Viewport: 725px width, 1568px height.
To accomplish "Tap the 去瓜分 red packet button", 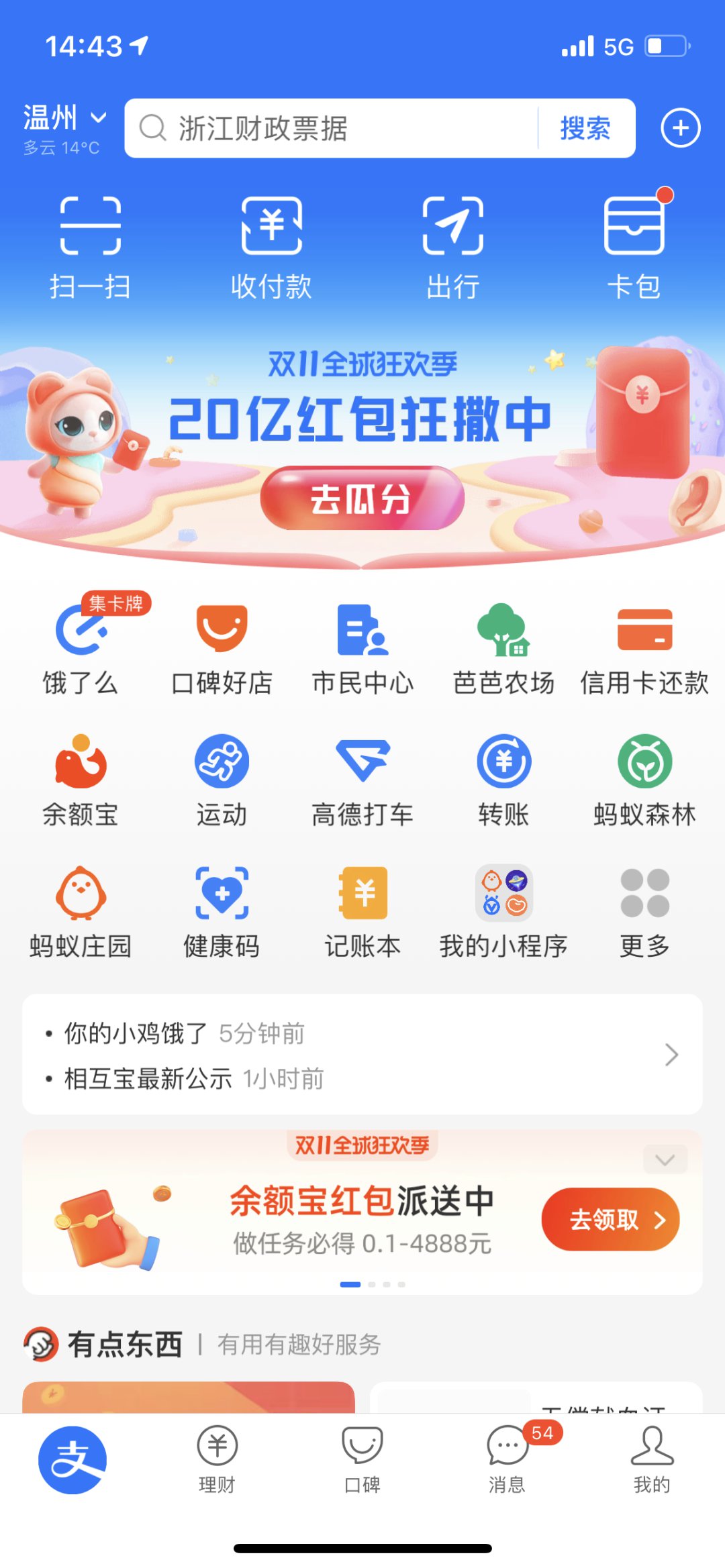I will point(362,499).
